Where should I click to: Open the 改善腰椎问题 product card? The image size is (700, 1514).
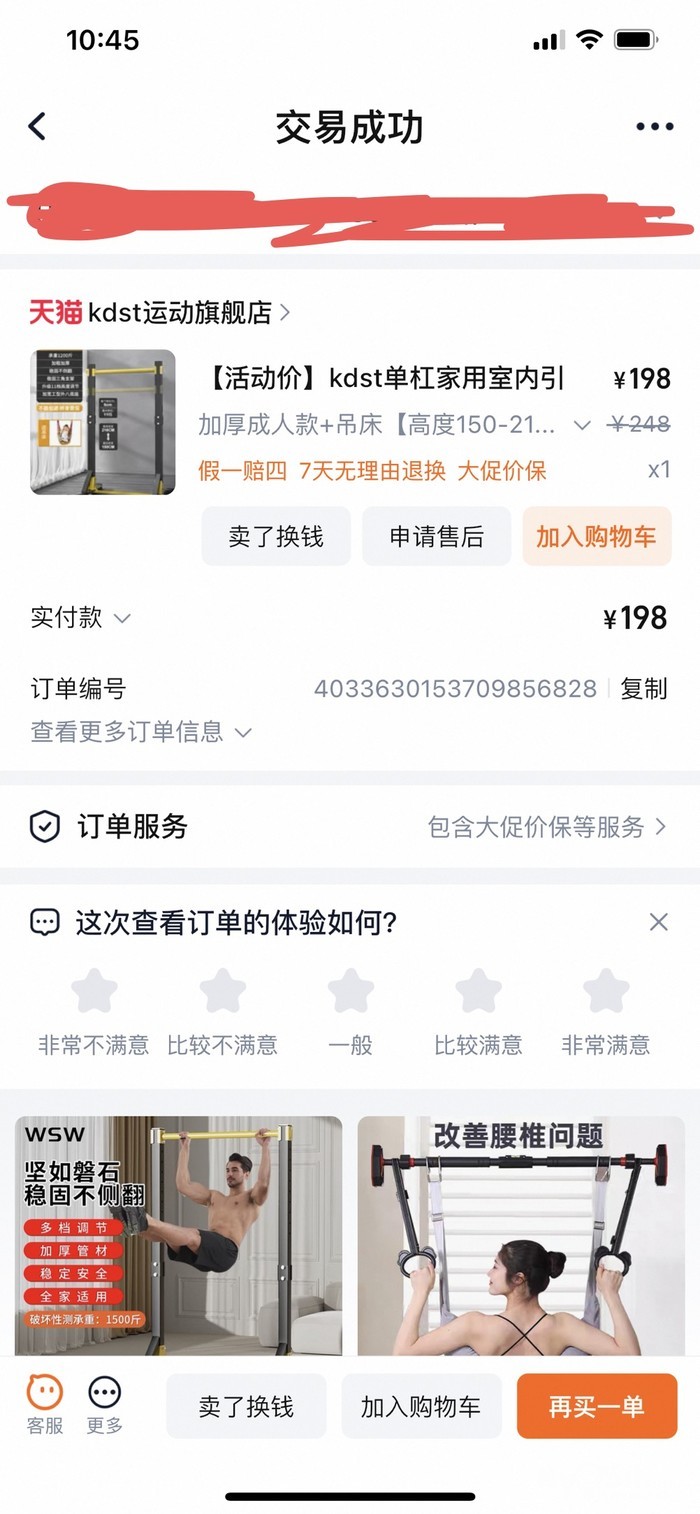pos(521,1236)
